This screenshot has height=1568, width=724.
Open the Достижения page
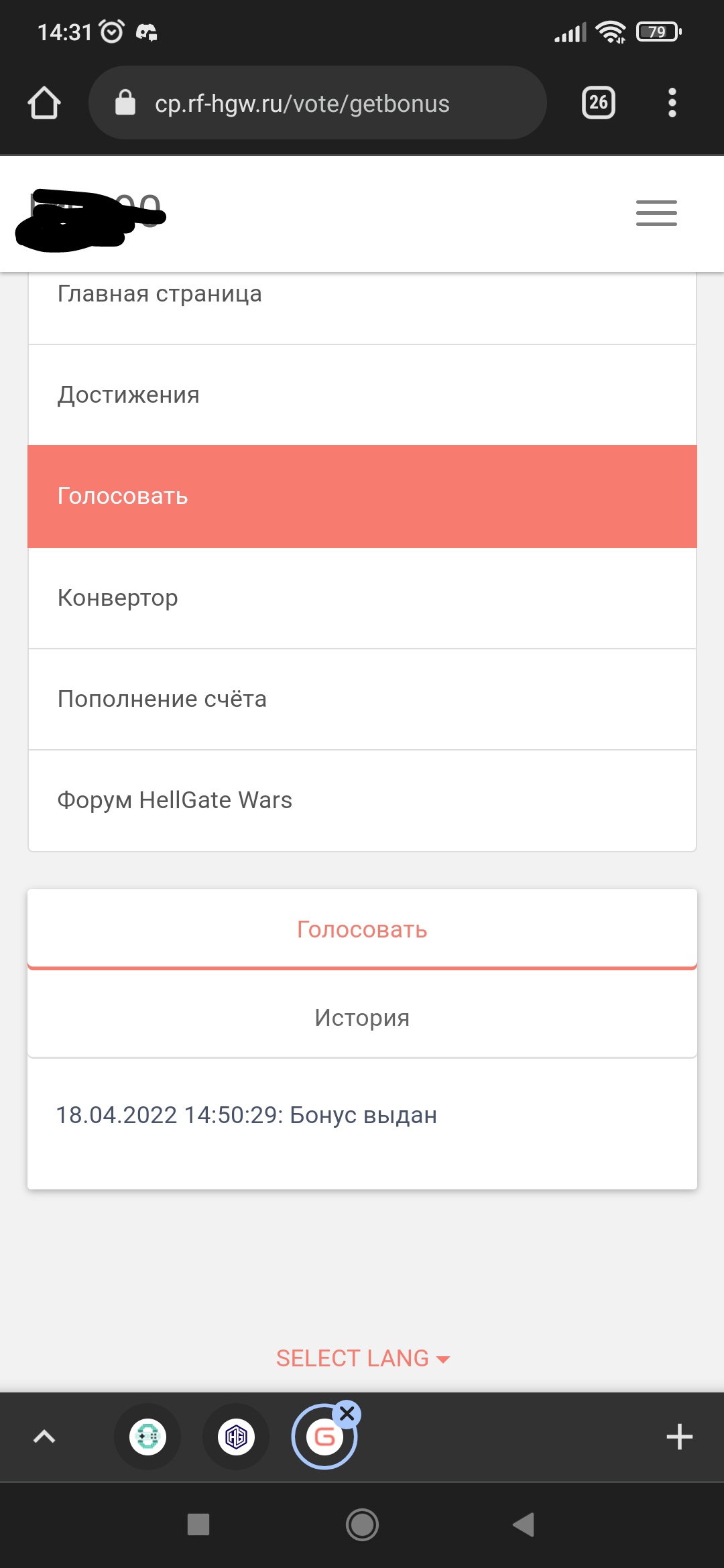tap(362, 395)
